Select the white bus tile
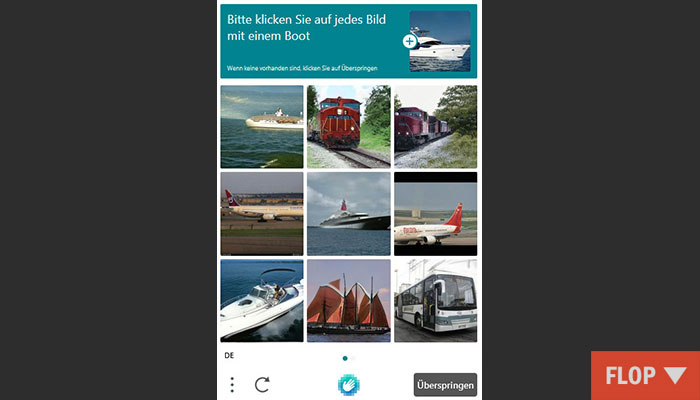This screenshot has width=700, height=400. coord(435,300)
